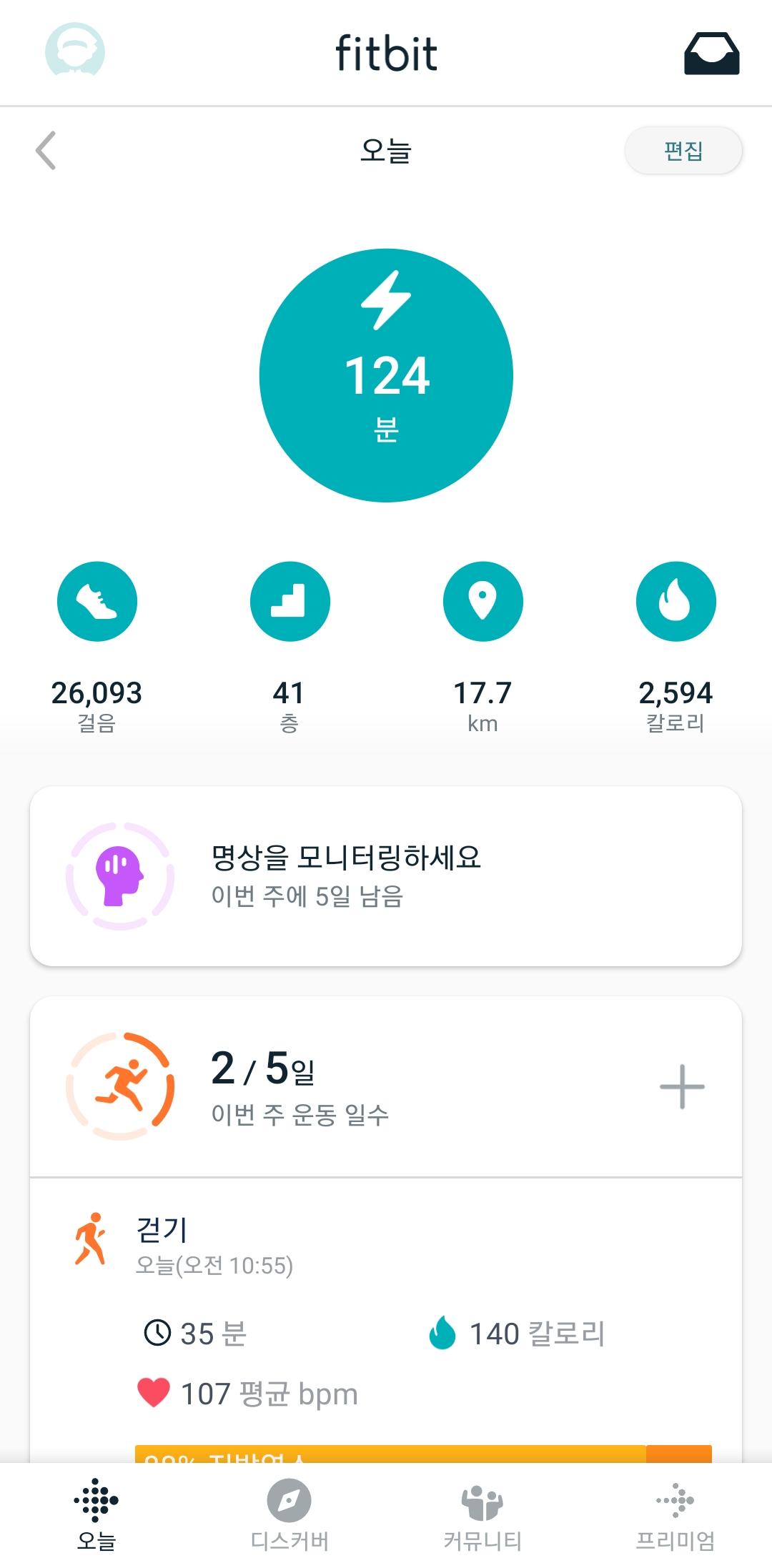Screen dimensions: 772x1568
Task: Switch to the 디스커버 tab
Action: [x=289, y=1514]
